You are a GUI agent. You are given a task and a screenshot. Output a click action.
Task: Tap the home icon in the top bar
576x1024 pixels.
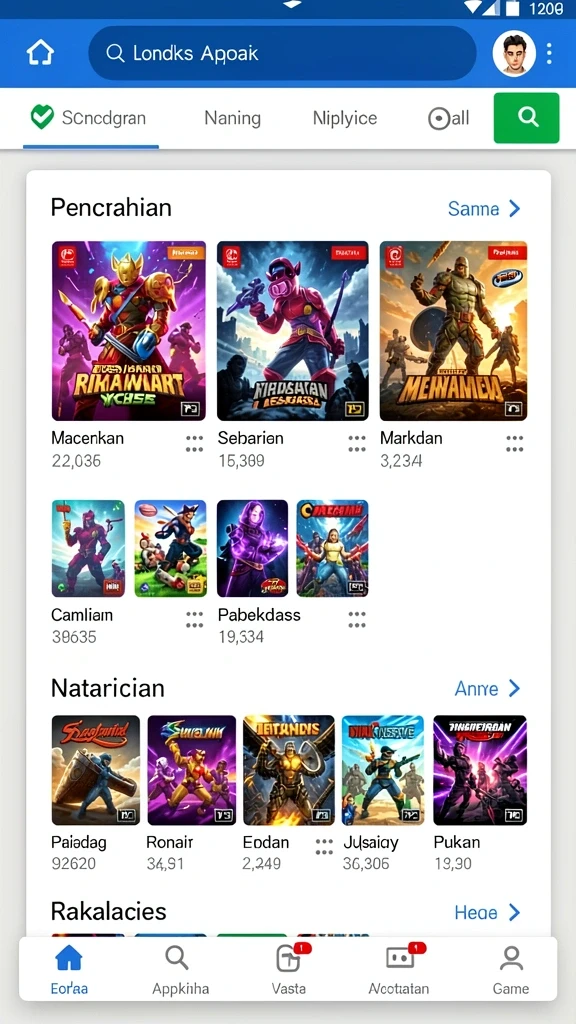coord(40,54)
